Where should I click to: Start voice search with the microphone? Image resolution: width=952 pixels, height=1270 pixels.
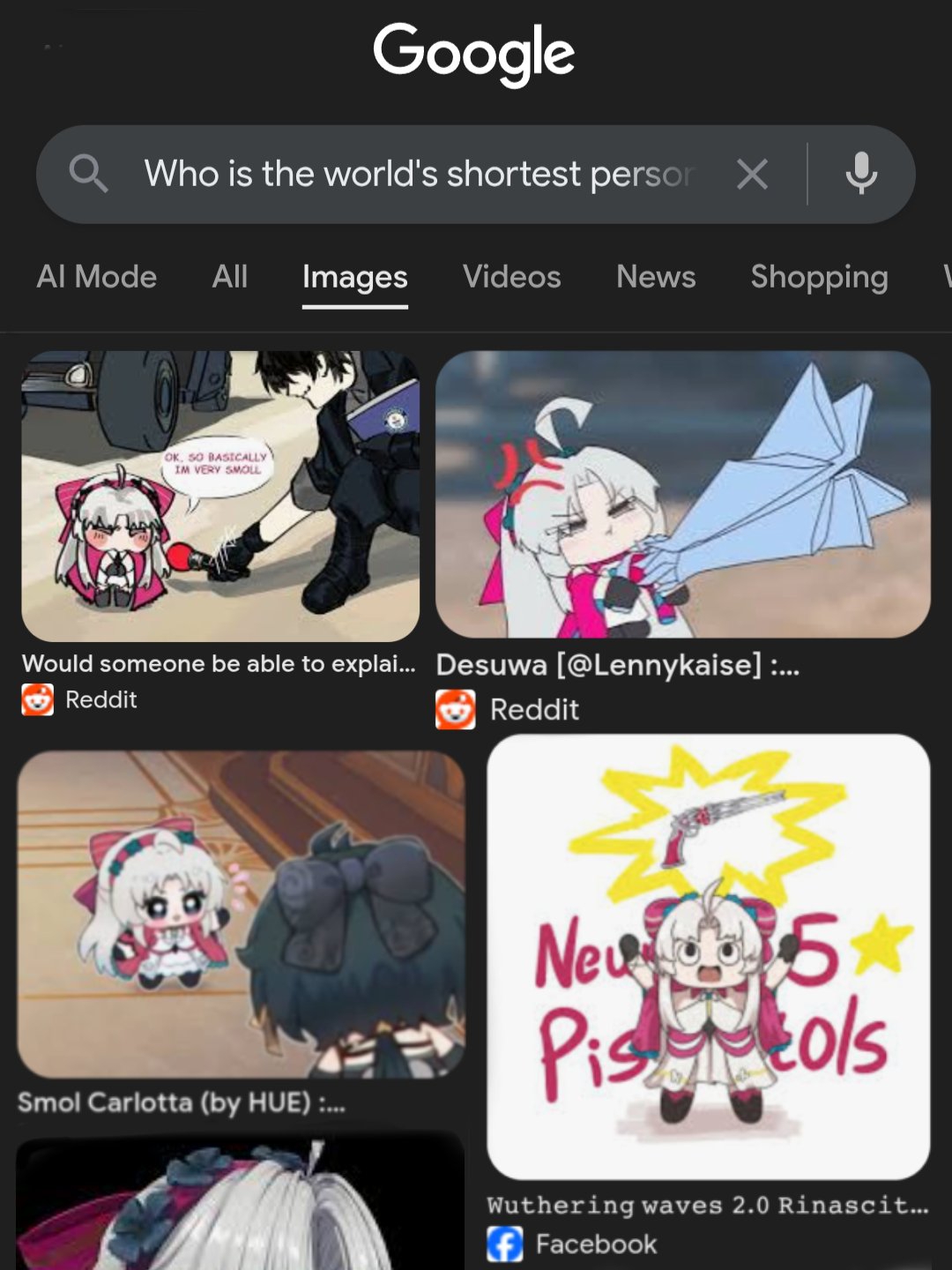click(861, 174)
